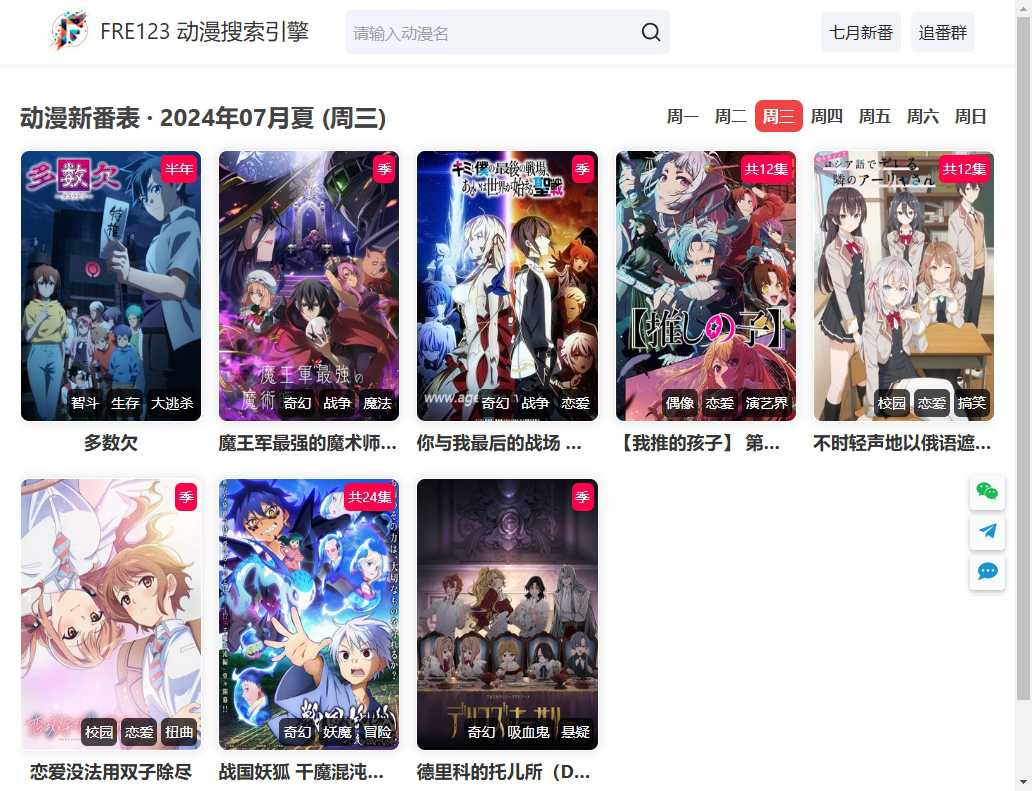Open the 追番群 button
The width and height of the screenshot is (1032, 791).
942,33
